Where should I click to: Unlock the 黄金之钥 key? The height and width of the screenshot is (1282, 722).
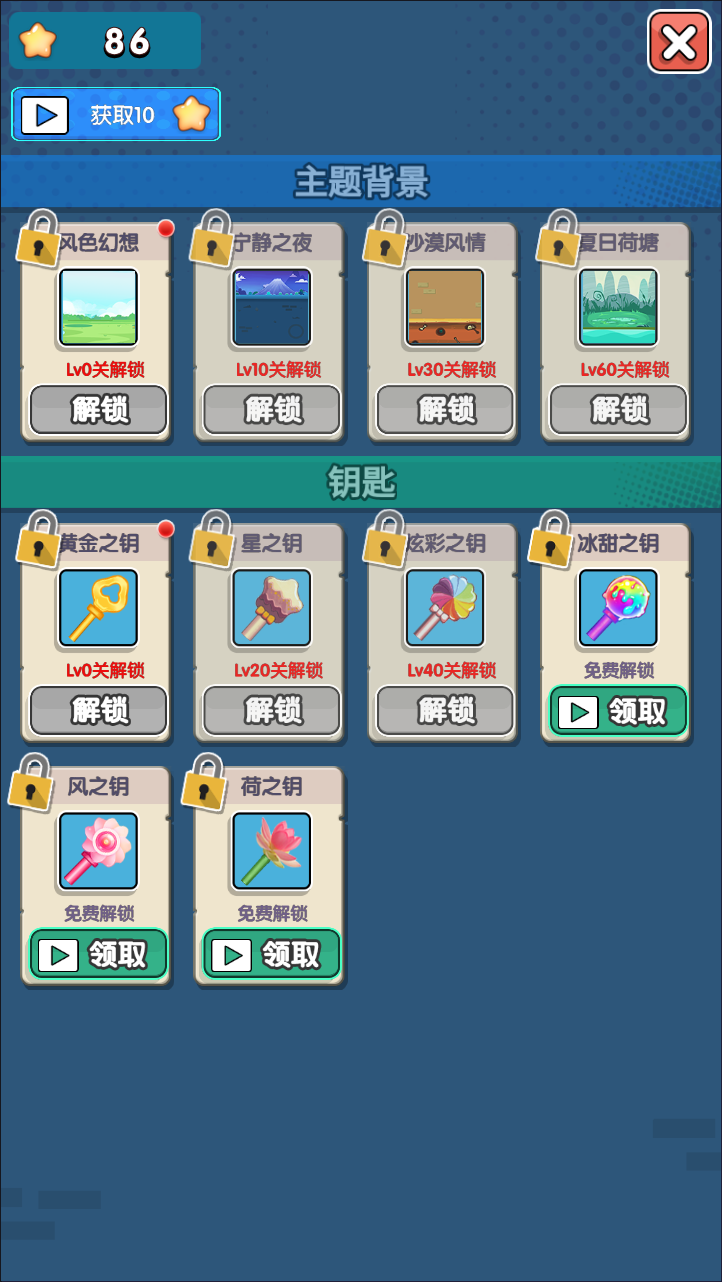[x=98, y=711]
